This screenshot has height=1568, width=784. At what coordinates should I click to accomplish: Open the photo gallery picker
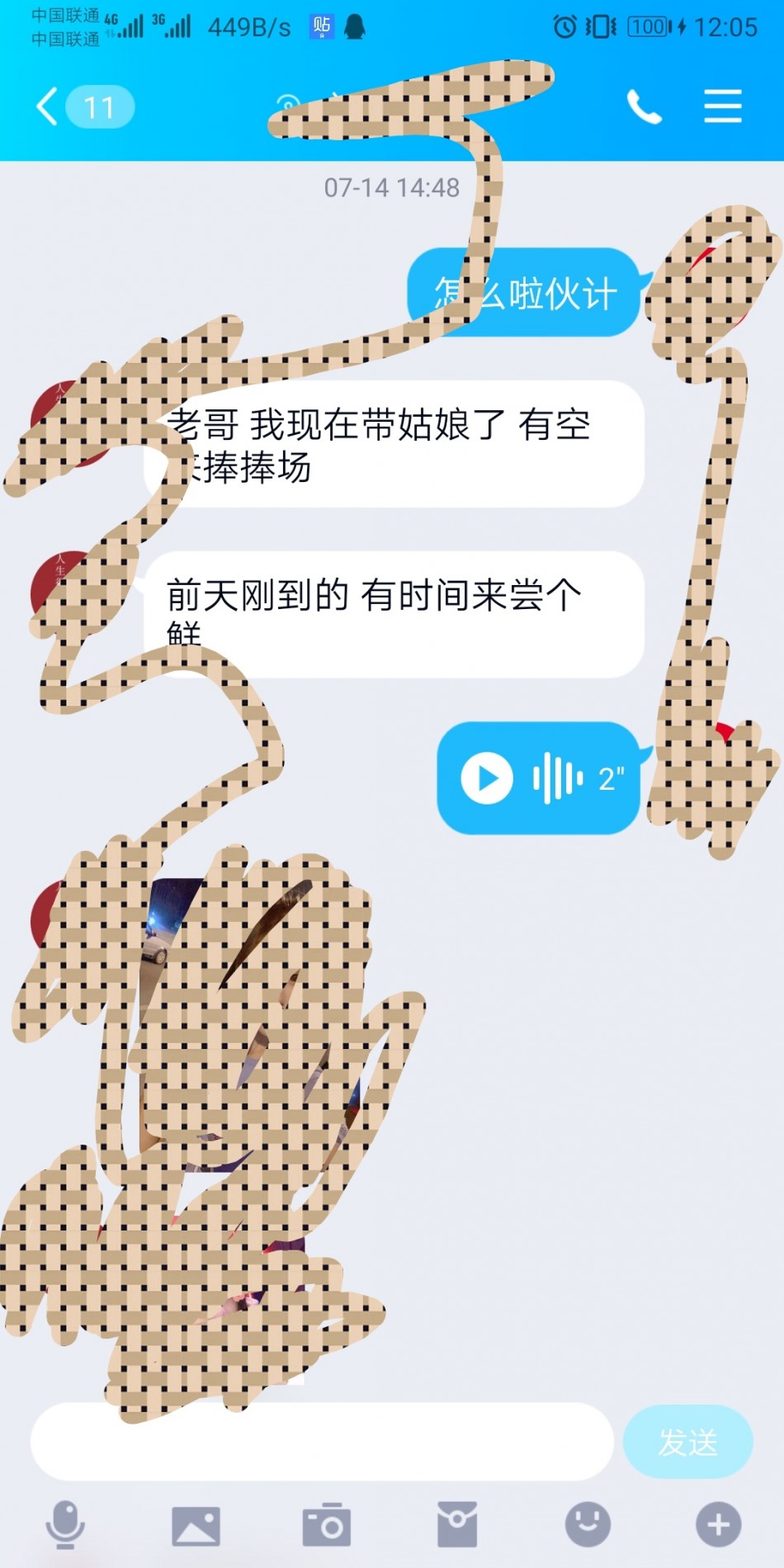(x=196, y=1525)
